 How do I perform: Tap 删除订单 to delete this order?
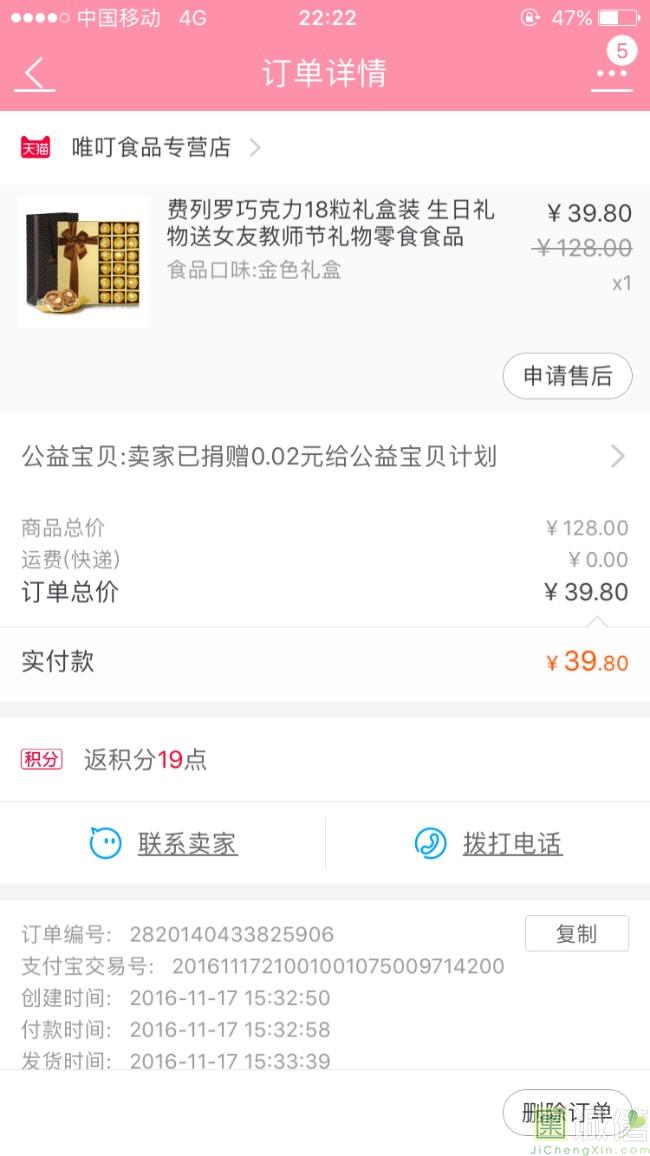567,1113
